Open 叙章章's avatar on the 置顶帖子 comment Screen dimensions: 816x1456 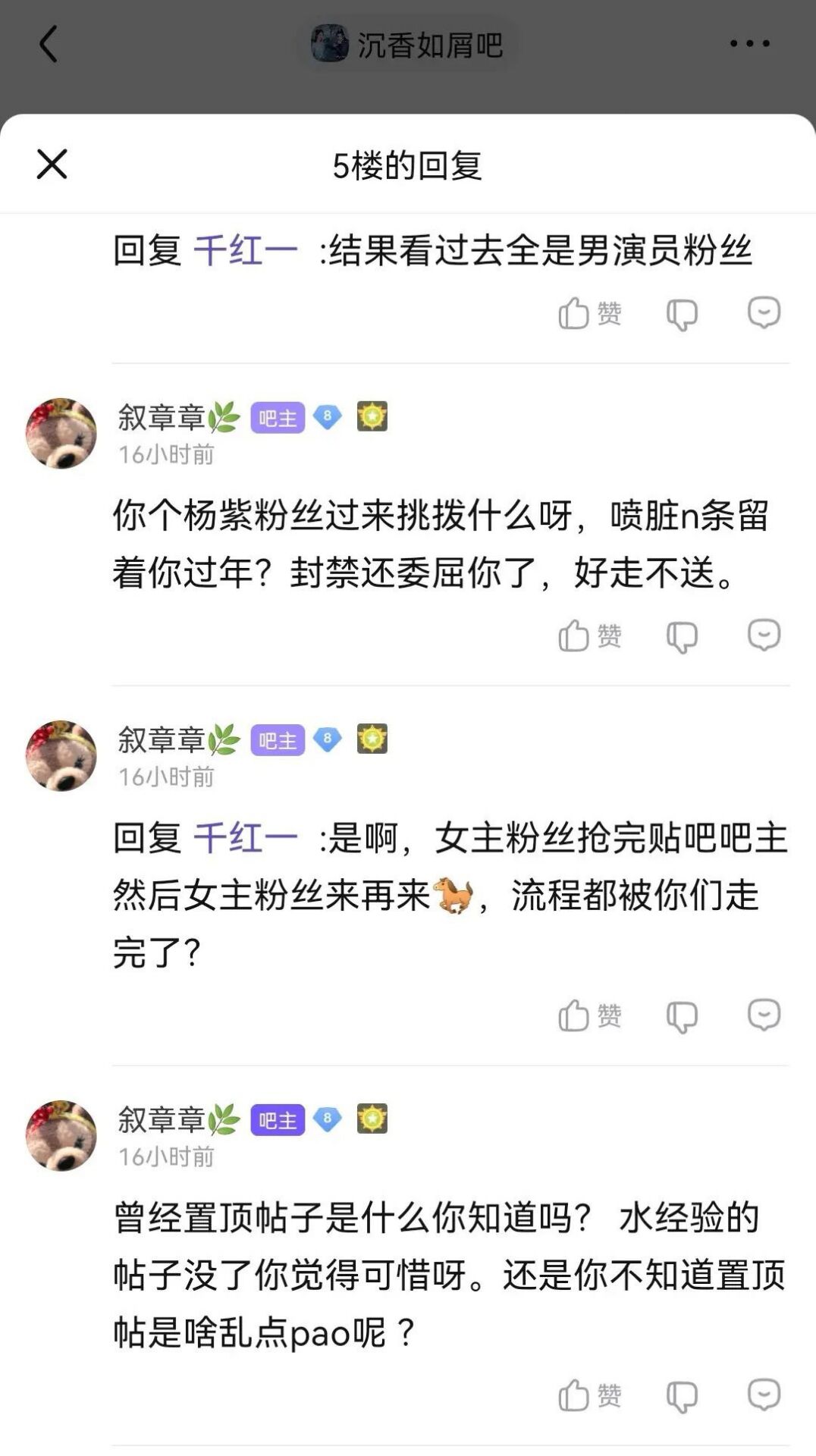61,1135
